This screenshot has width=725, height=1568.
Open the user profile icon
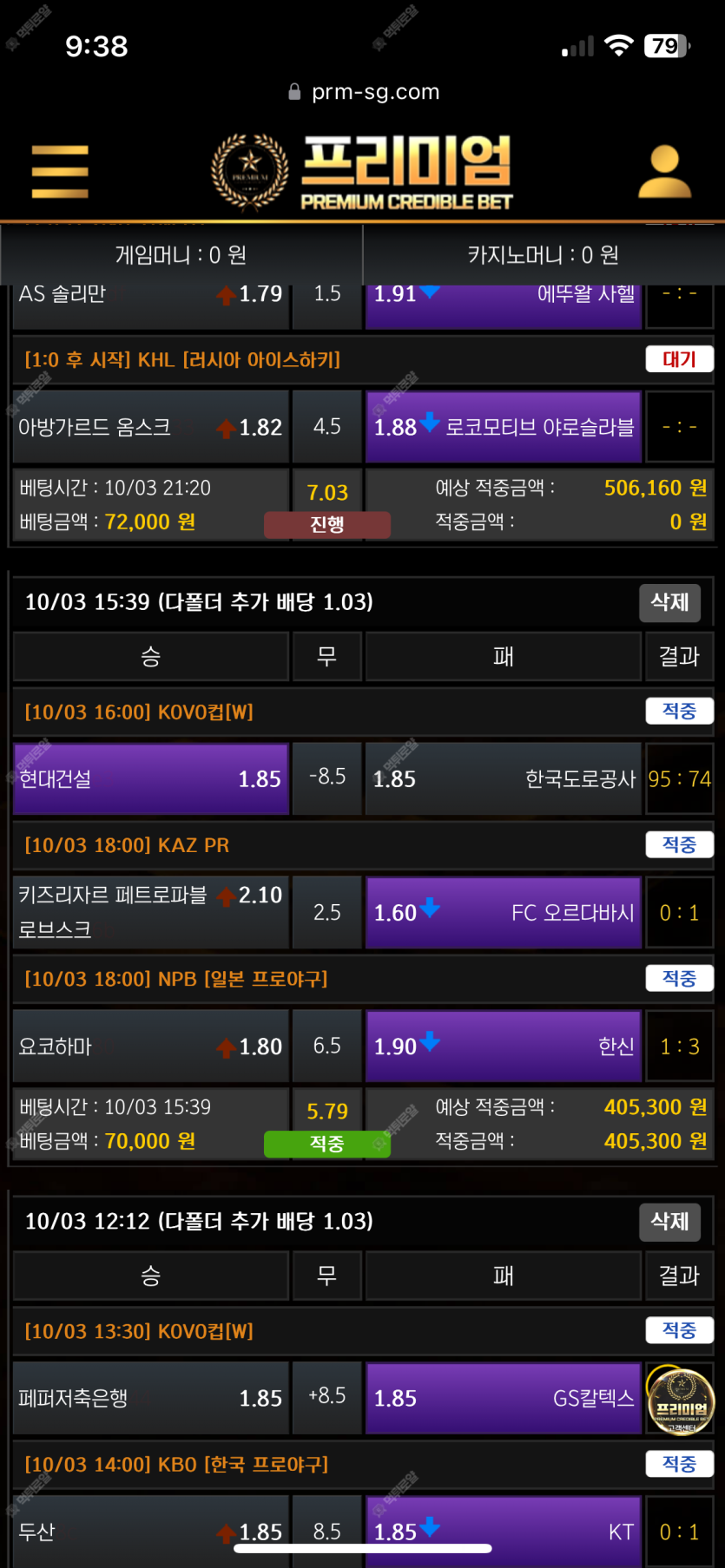click(x=665, y=172)
